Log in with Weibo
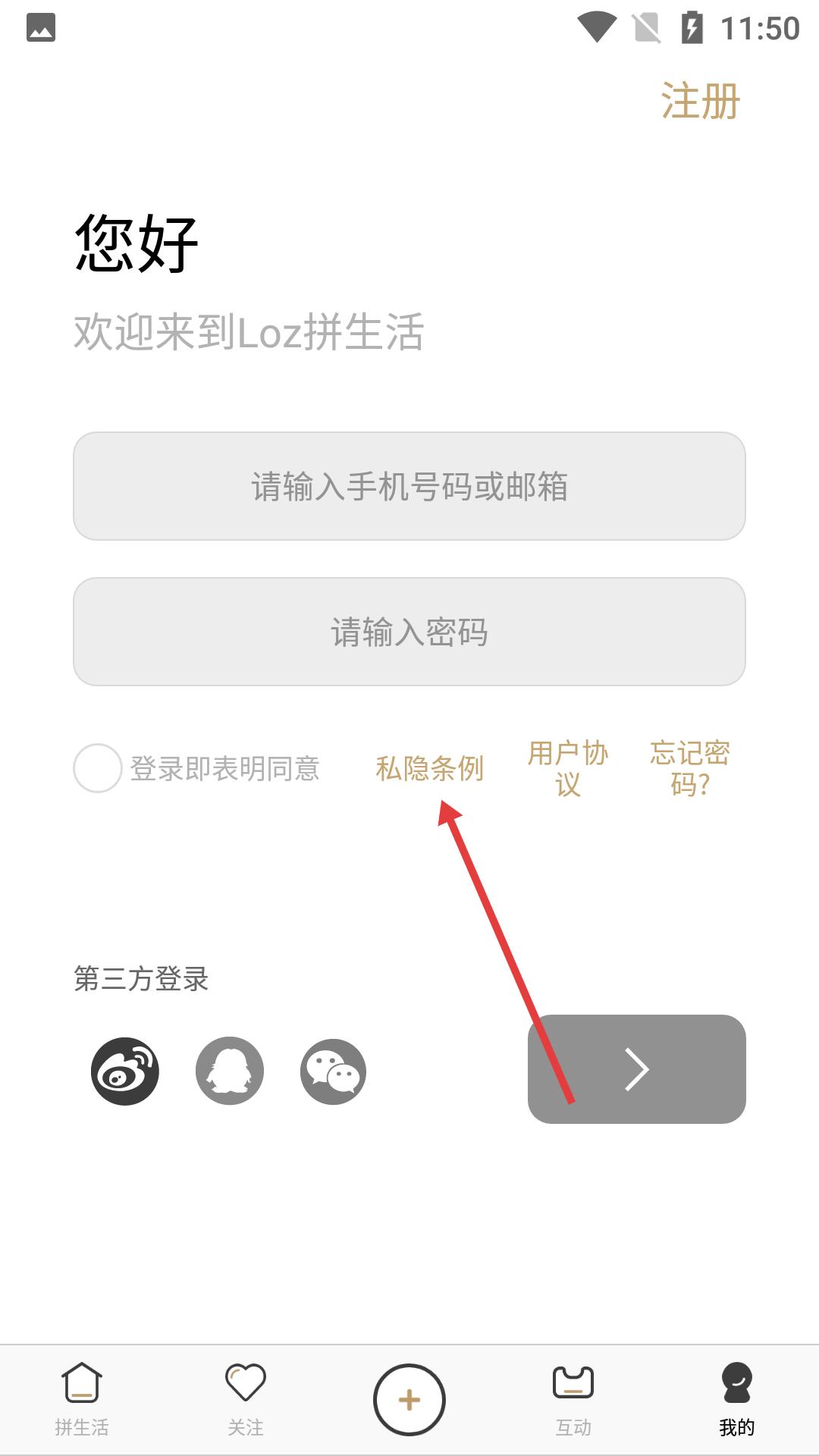The image size is (819, 1456). coord(125,1071)
